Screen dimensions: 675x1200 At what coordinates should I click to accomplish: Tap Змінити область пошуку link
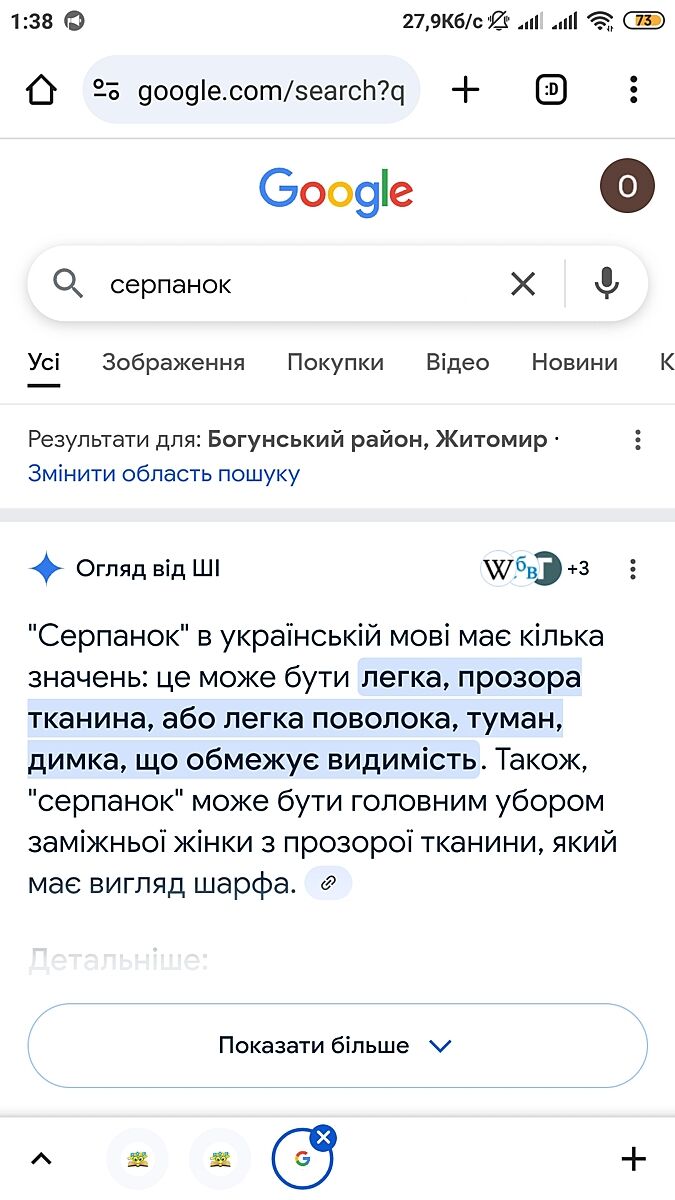(163, 473)
